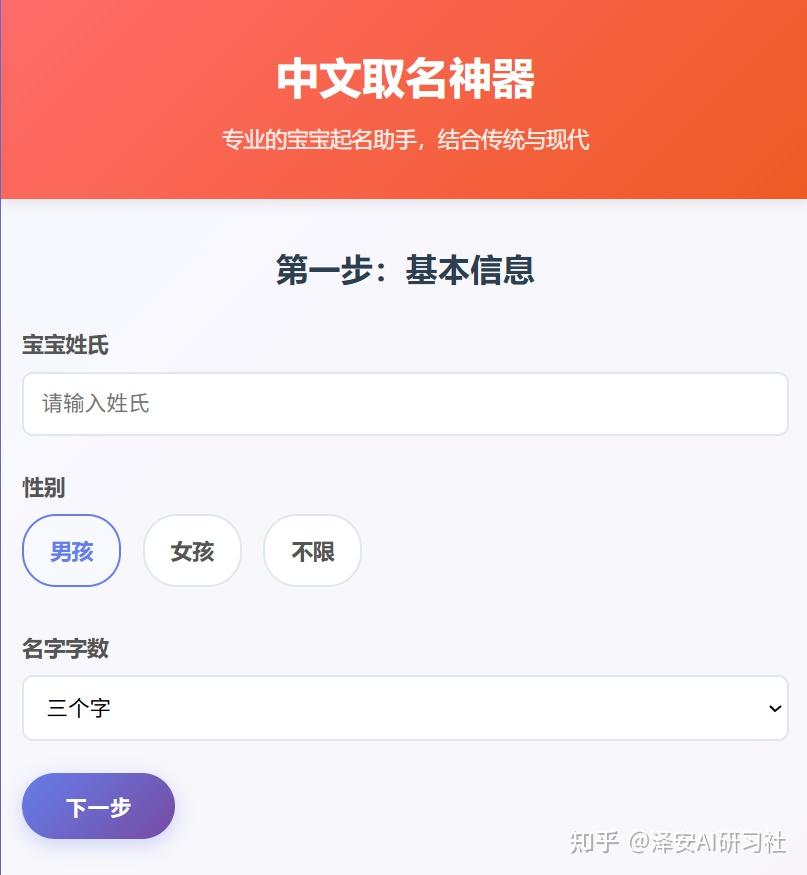Pick 不限 for gender
The height and width of the screenshot is (875, 807).
click(312, 551)
